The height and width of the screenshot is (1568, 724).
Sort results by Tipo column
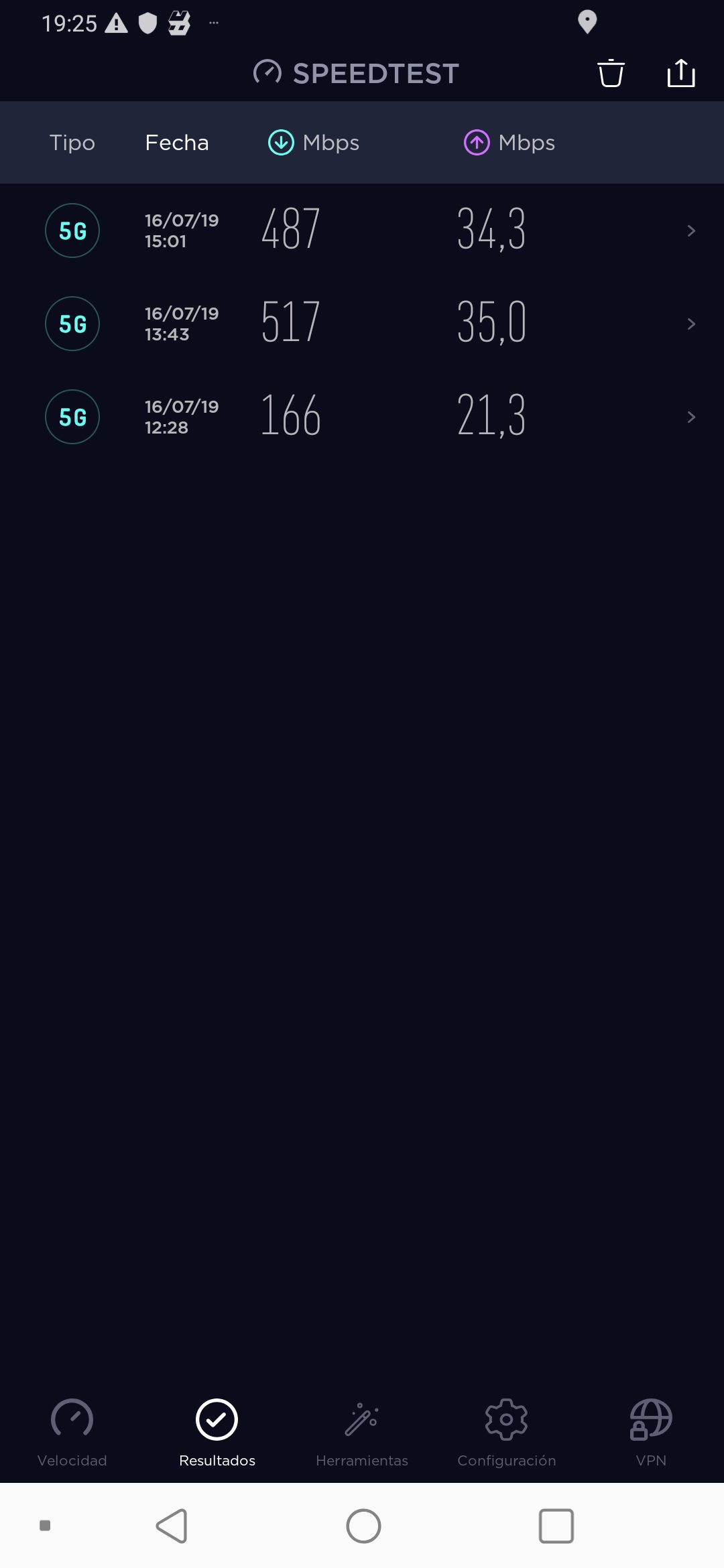pos(72,143)
